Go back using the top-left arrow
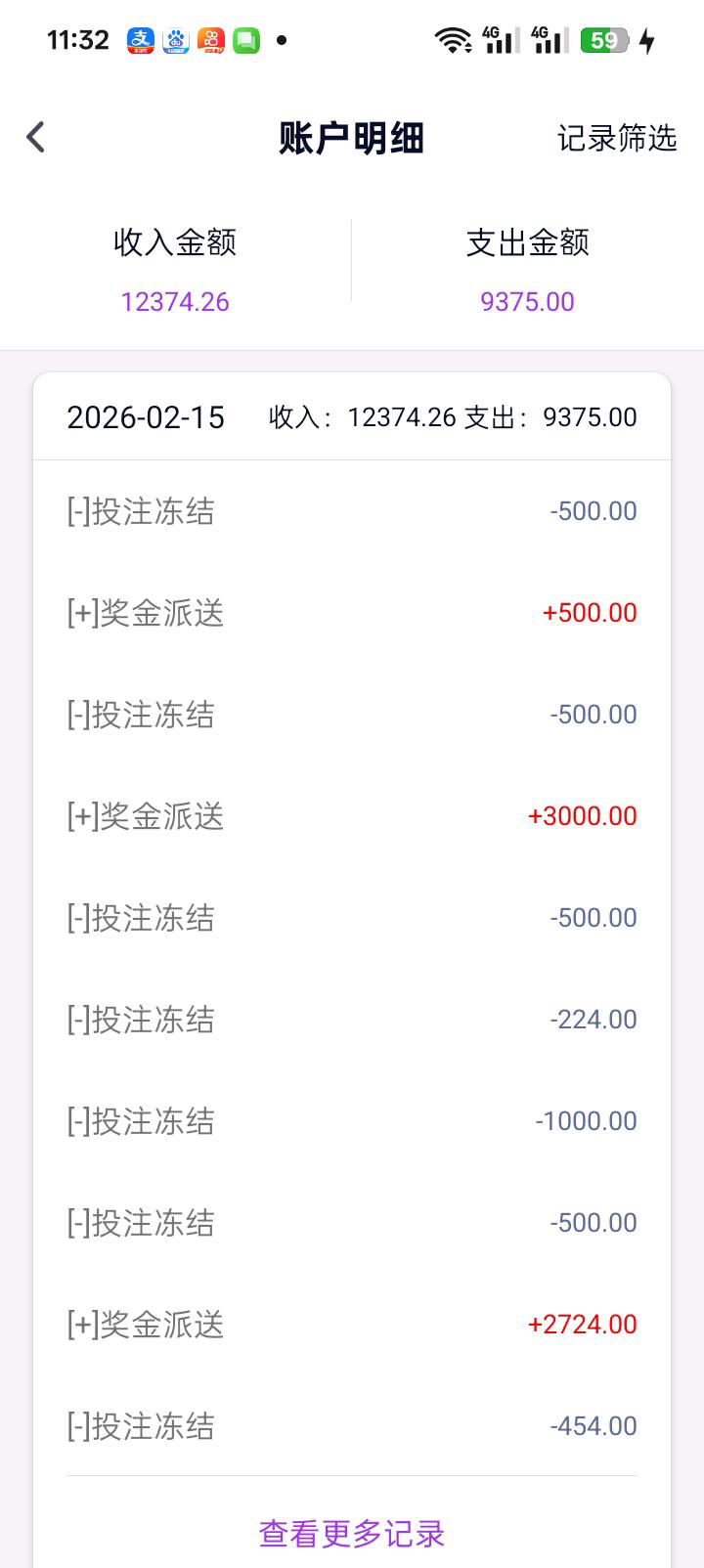The height and width of the screenshot is (1568, 704). 36,138
